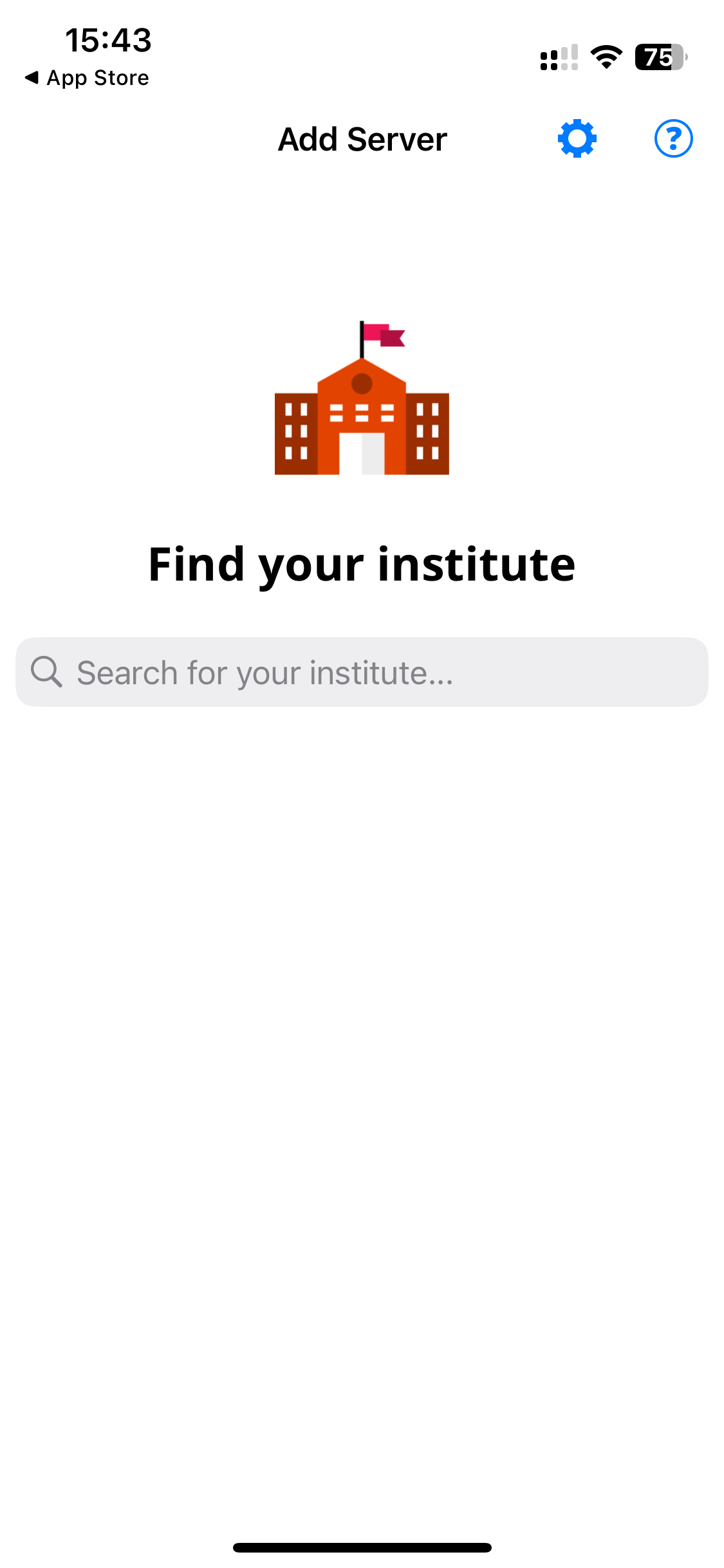Open the help question mark icon
The height and width of the screenshot is (1568, 724).
tap(673, 138)
